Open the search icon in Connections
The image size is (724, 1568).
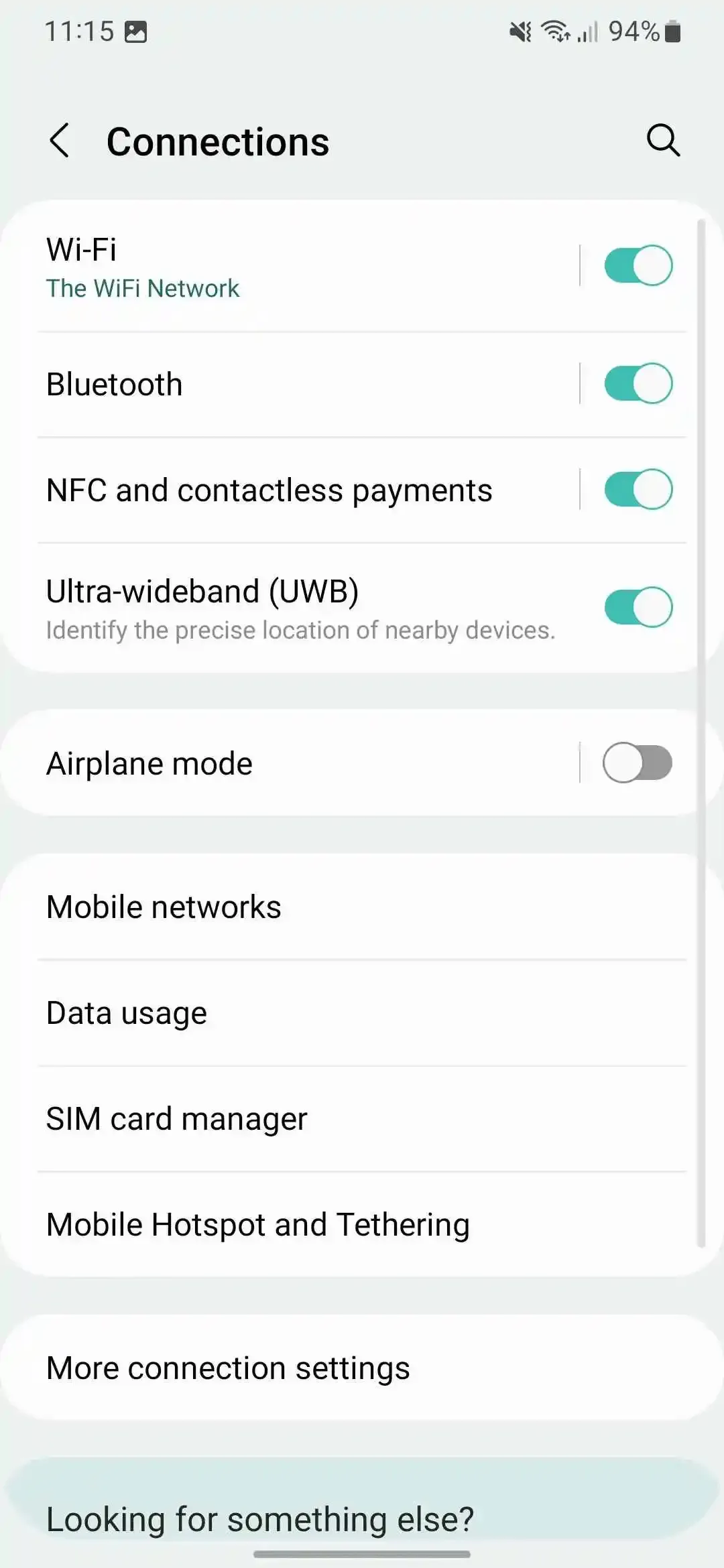663,140
